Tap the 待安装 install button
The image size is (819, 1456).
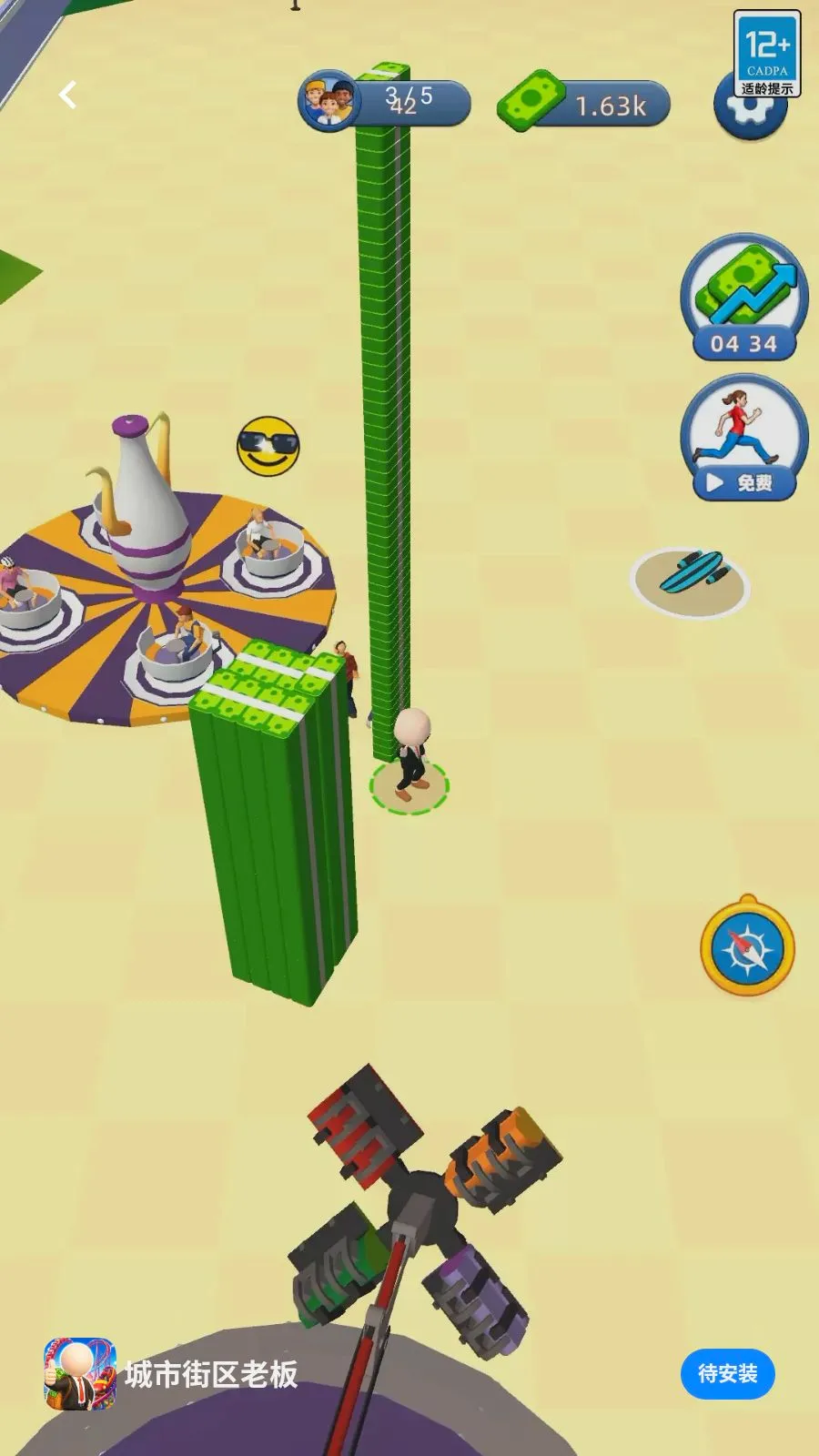(727, 1373)
